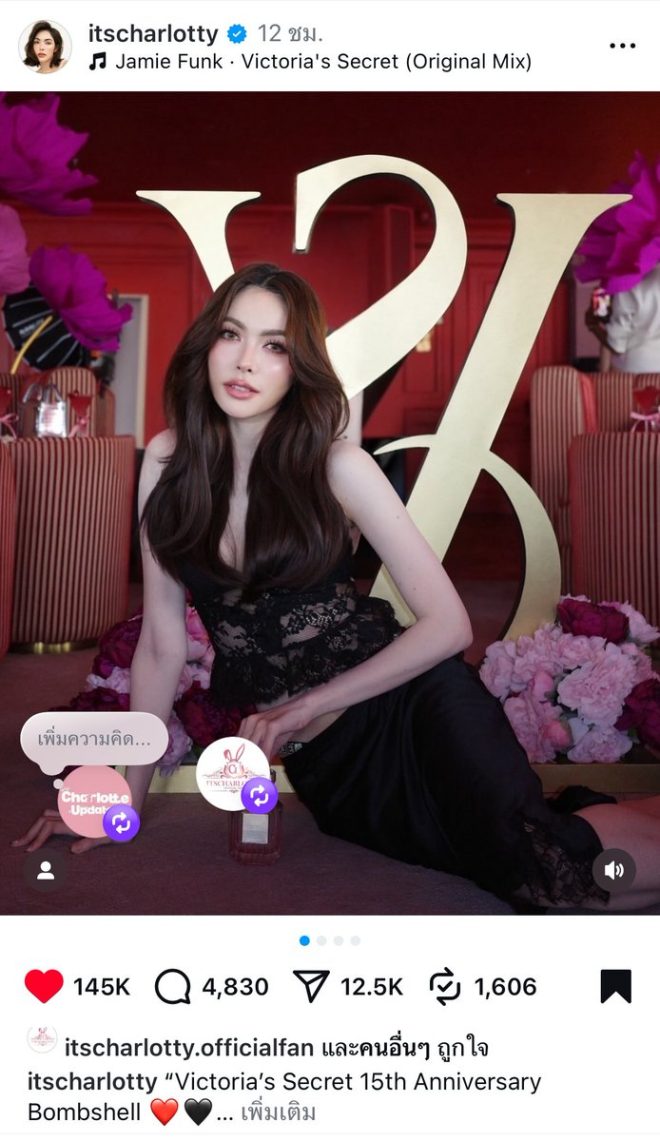Tap the เพิ่มความคิด add thought bubble

[x=95, y=740]
